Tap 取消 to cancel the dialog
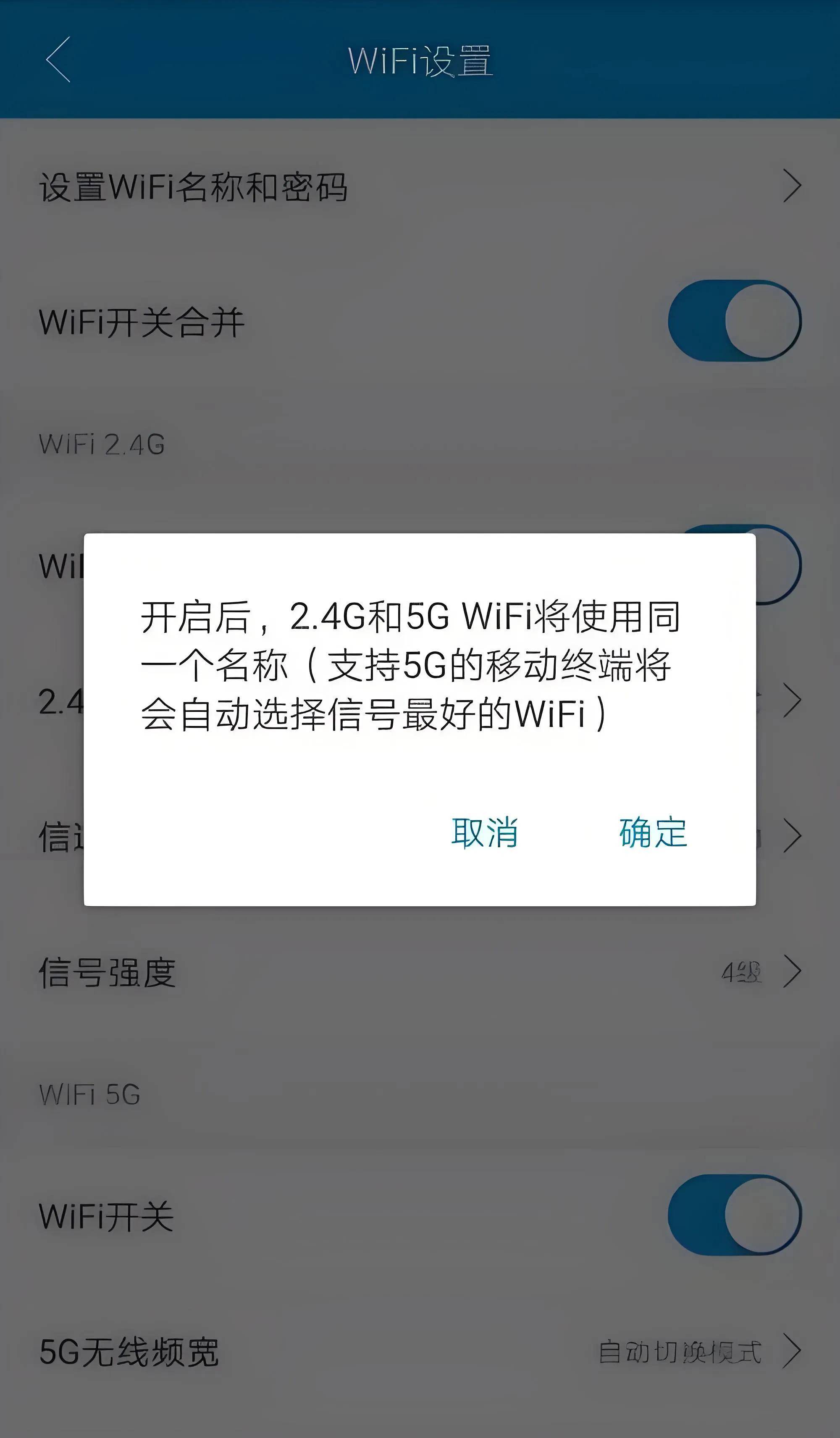Screen dimensions: 840x1438 point(485,832)
